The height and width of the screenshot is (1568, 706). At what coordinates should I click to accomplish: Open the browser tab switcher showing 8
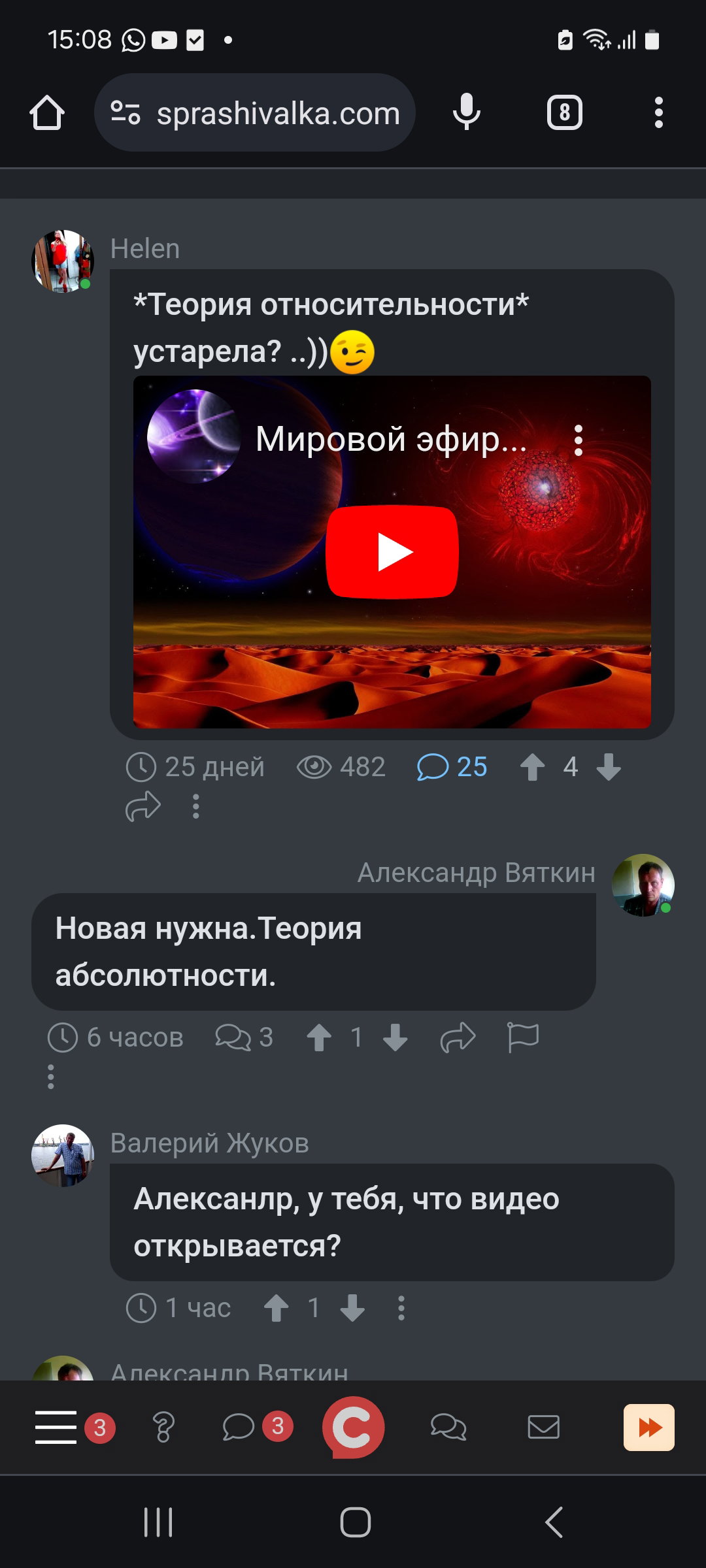tap(565, 113)
